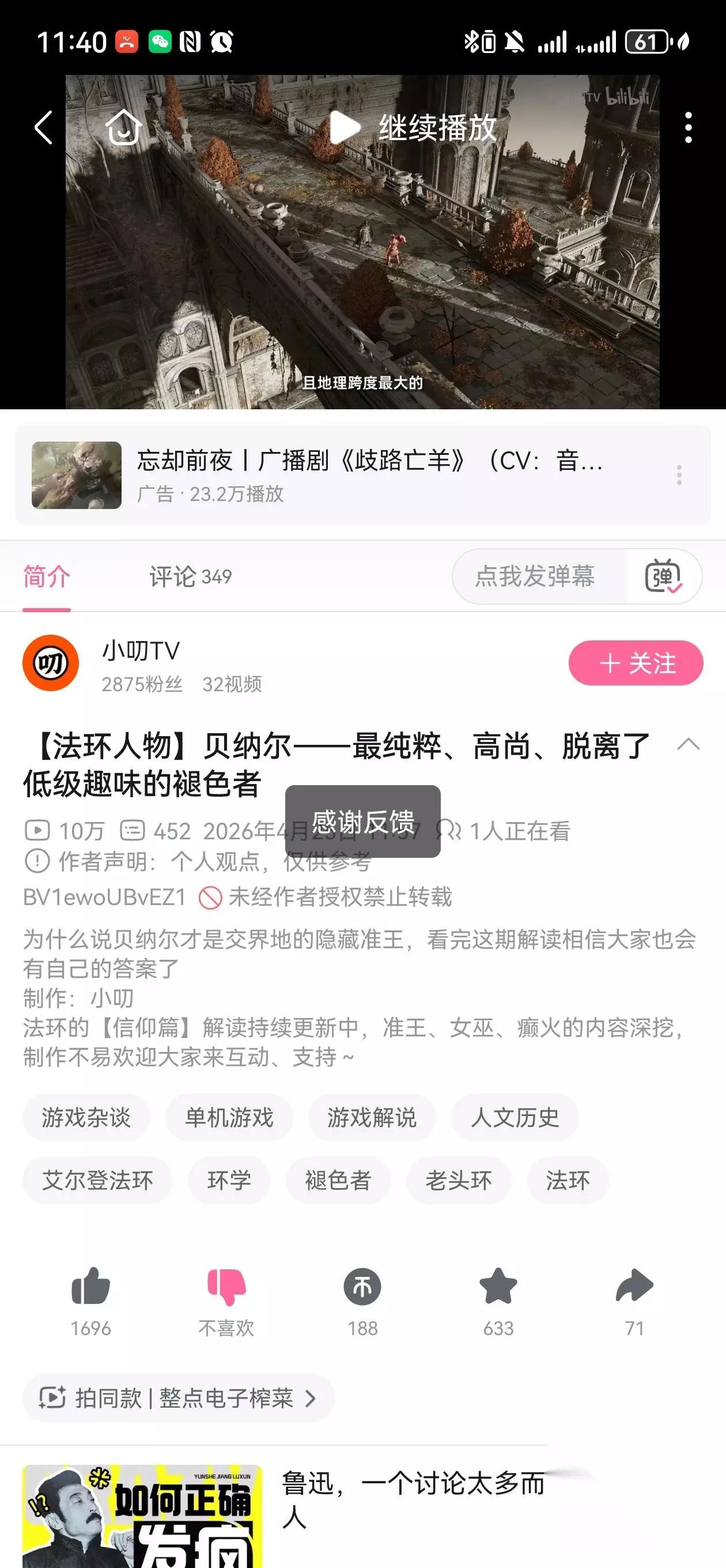Toggle the danmaku display switch

(663, 576)
